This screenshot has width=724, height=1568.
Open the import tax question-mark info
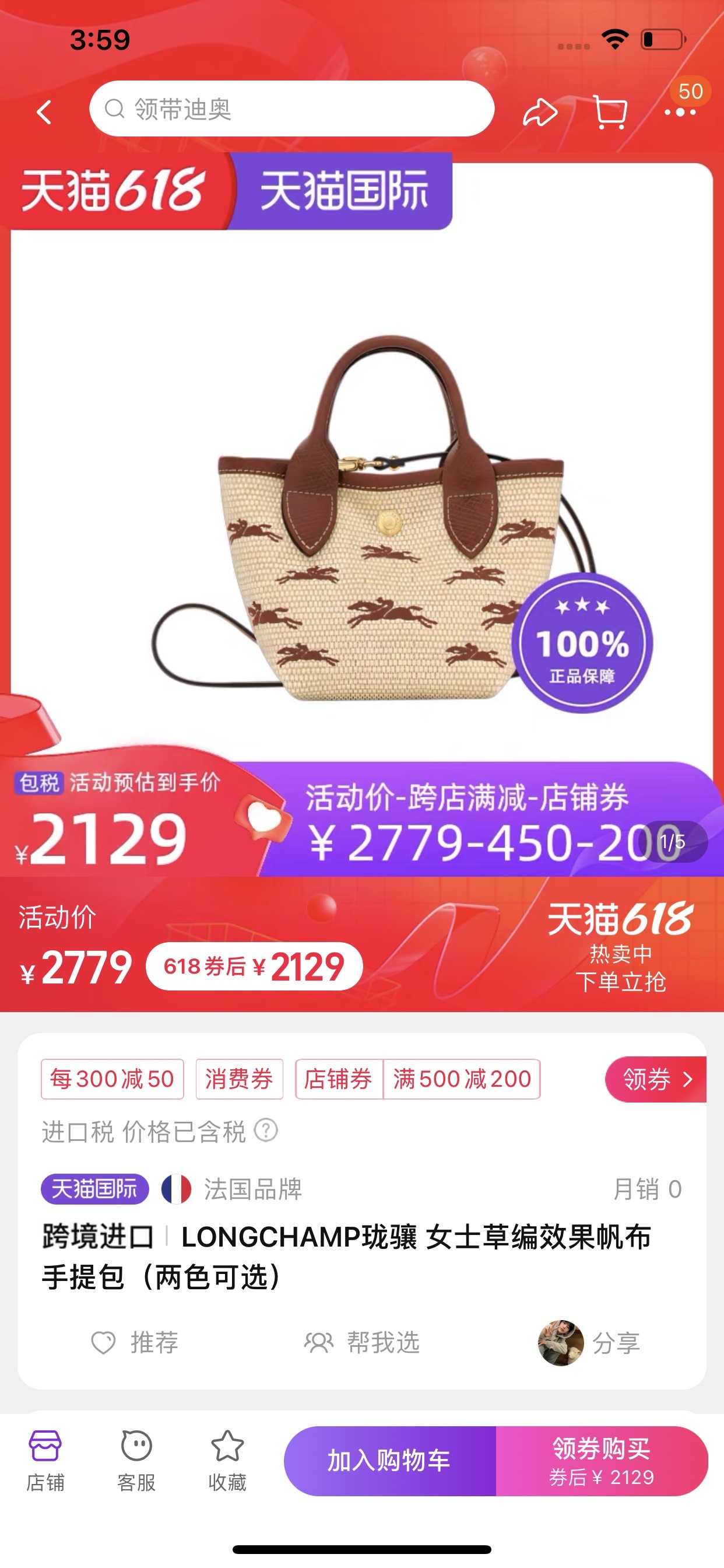point(266,1130)
